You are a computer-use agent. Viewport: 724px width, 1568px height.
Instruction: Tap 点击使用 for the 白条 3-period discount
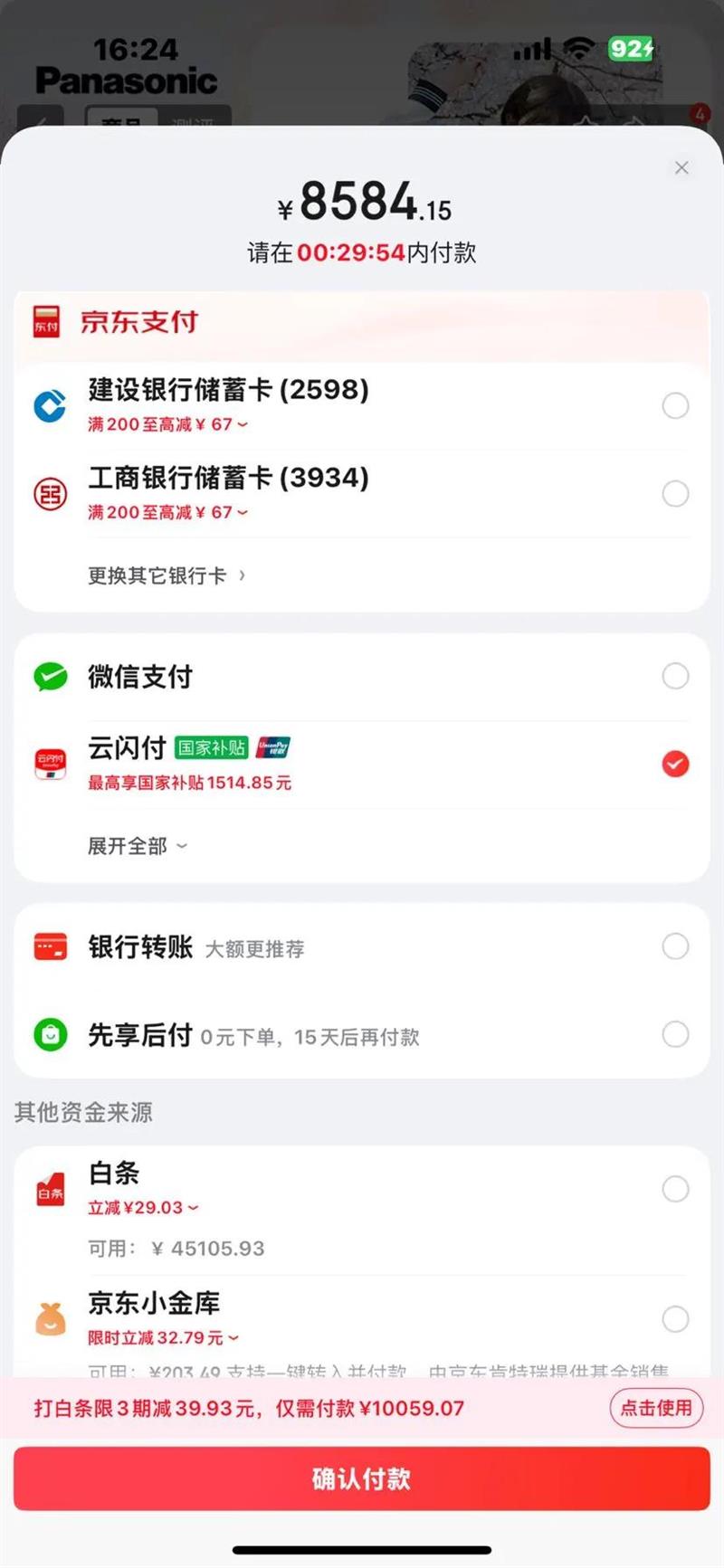coord(656,1408)
